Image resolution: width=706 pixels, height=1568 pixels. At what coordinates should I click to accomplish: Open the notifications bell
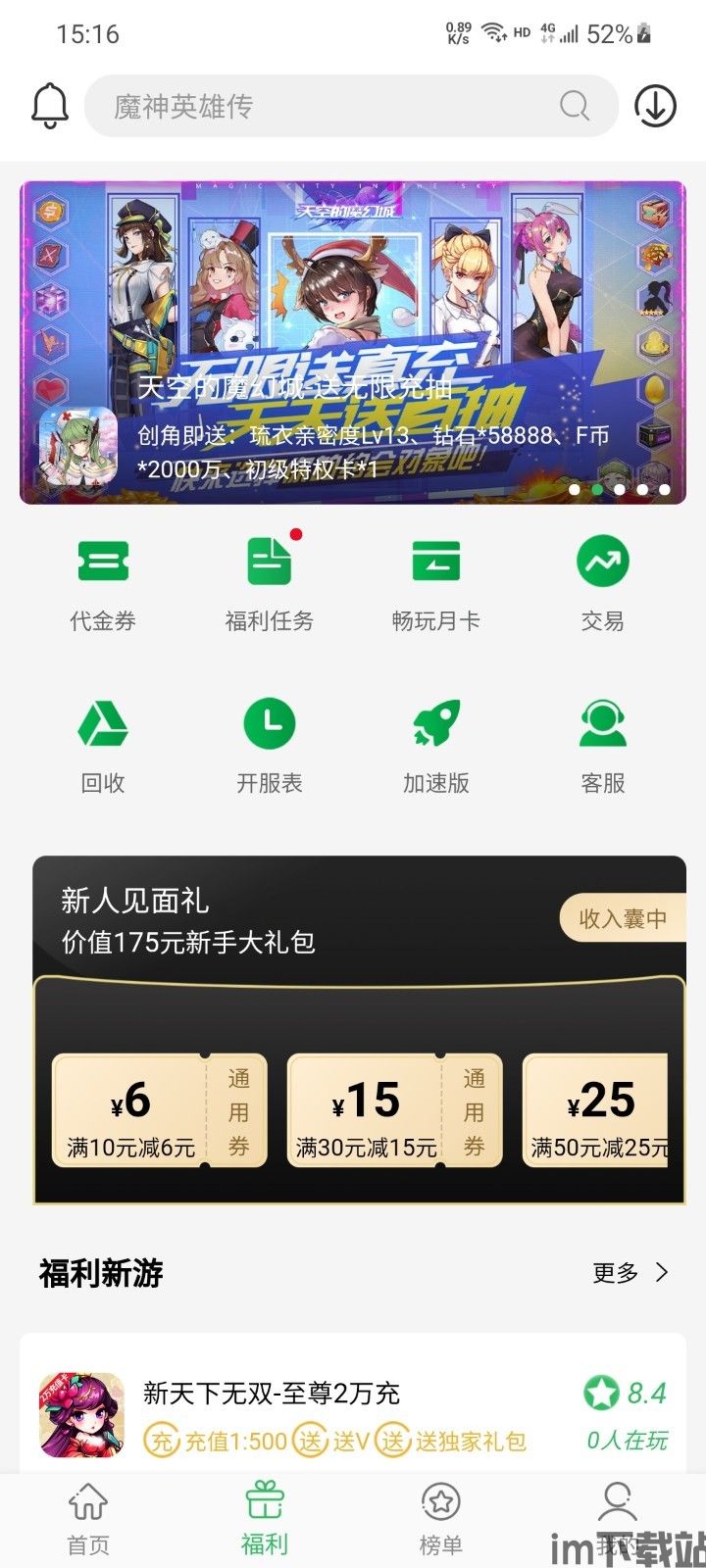coord(50,106)
